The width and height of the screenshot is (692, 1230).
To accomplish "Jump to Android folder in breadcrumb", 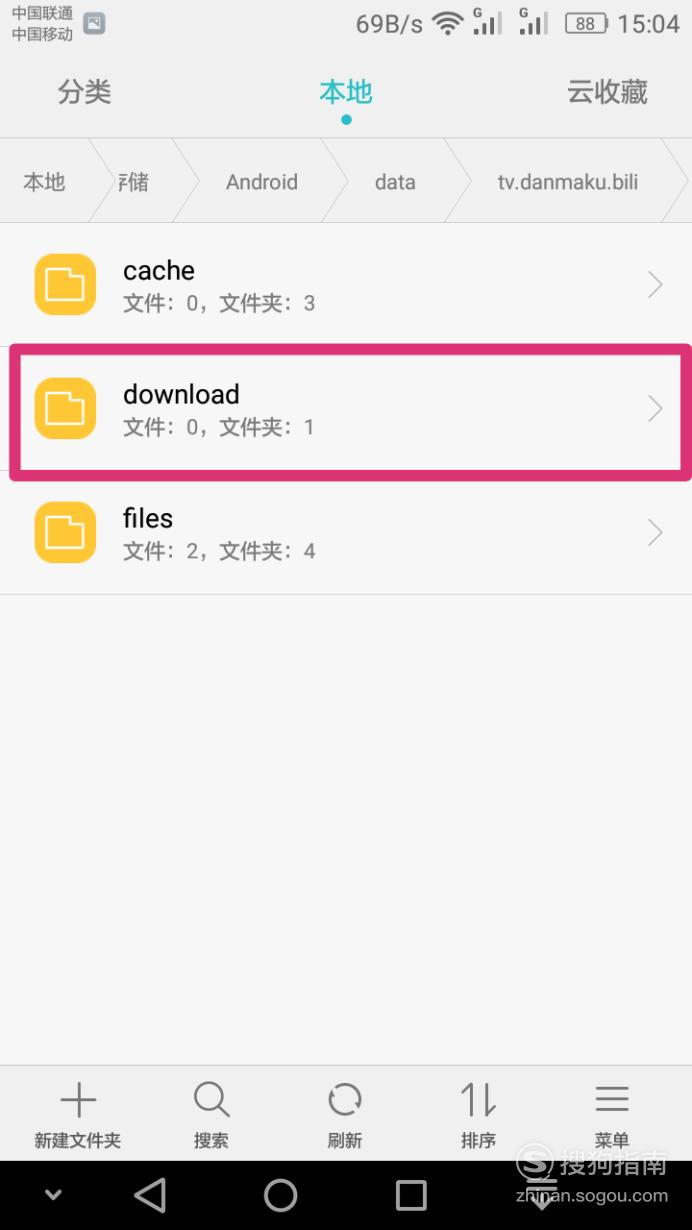I will pyautogui.click(x=262, y=182).
